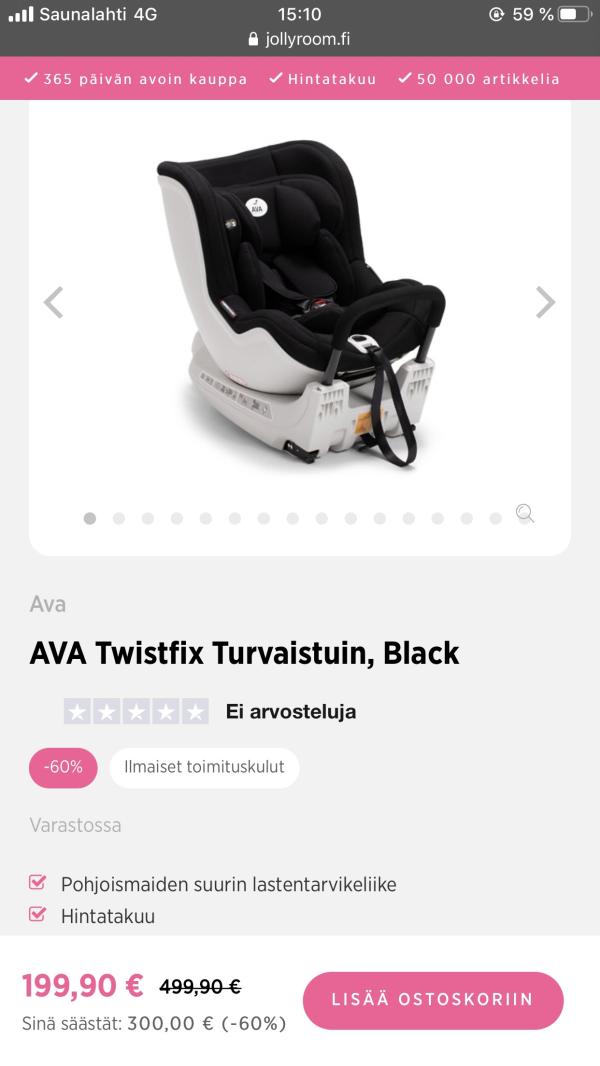This screenshot has width=600, height=1066.
Task: Tap the jollyroom.fi address bar
Action: [300, 40]
